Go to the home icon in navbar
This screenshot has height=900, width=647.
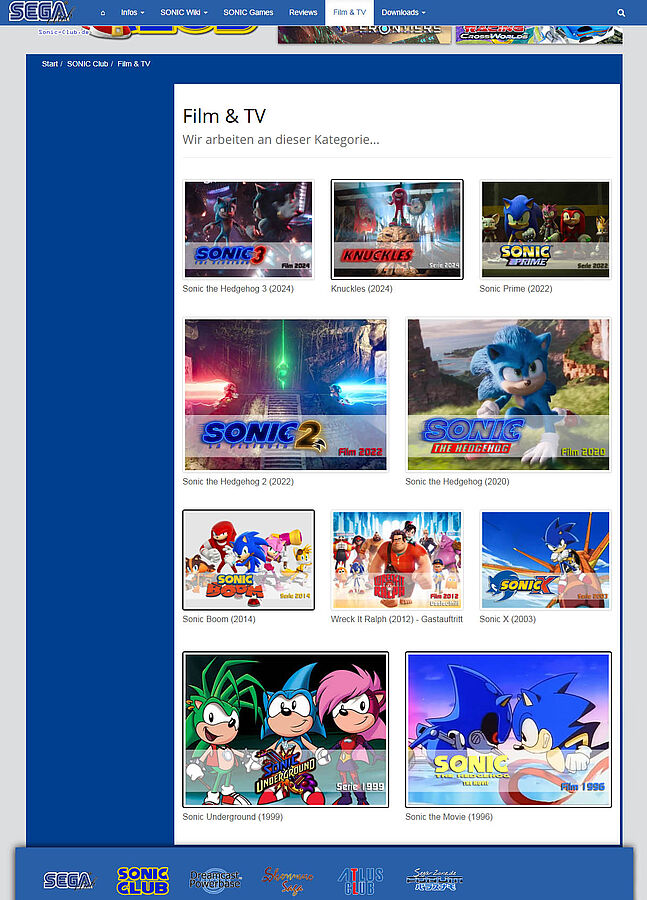[102, 13]
